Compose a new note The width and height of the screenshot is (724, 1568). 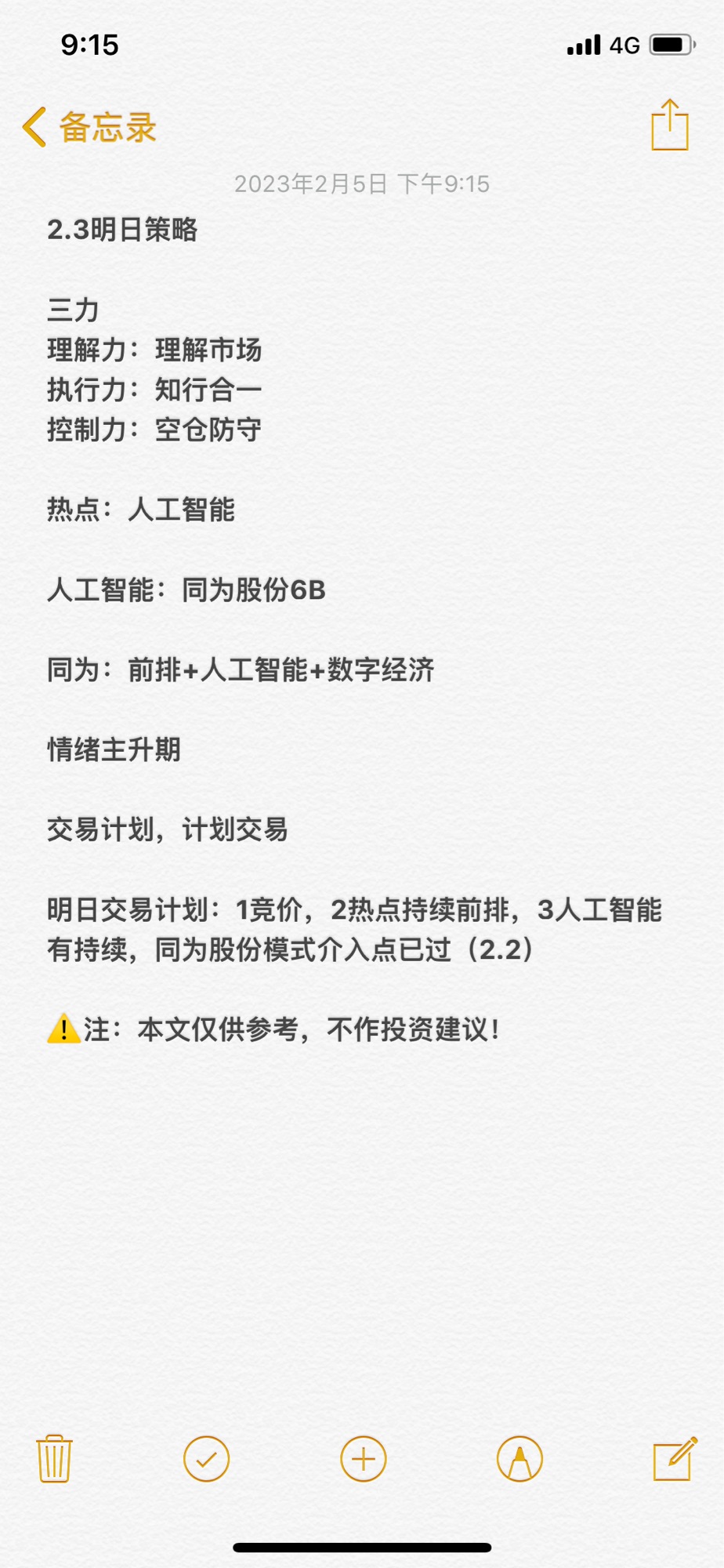click(x=675, y=1458)
